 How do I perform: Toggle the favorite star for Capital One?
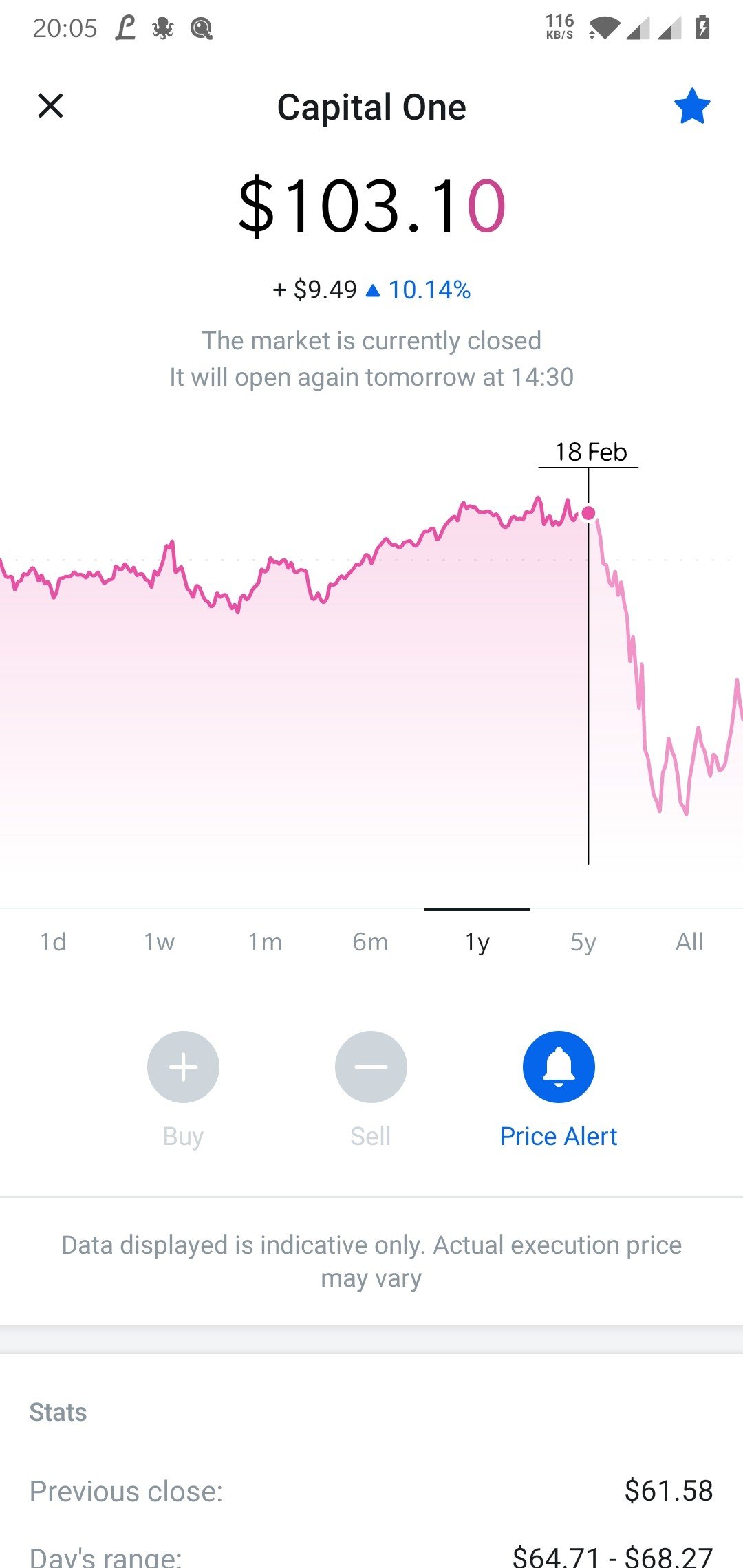click(x=691, y=106)
